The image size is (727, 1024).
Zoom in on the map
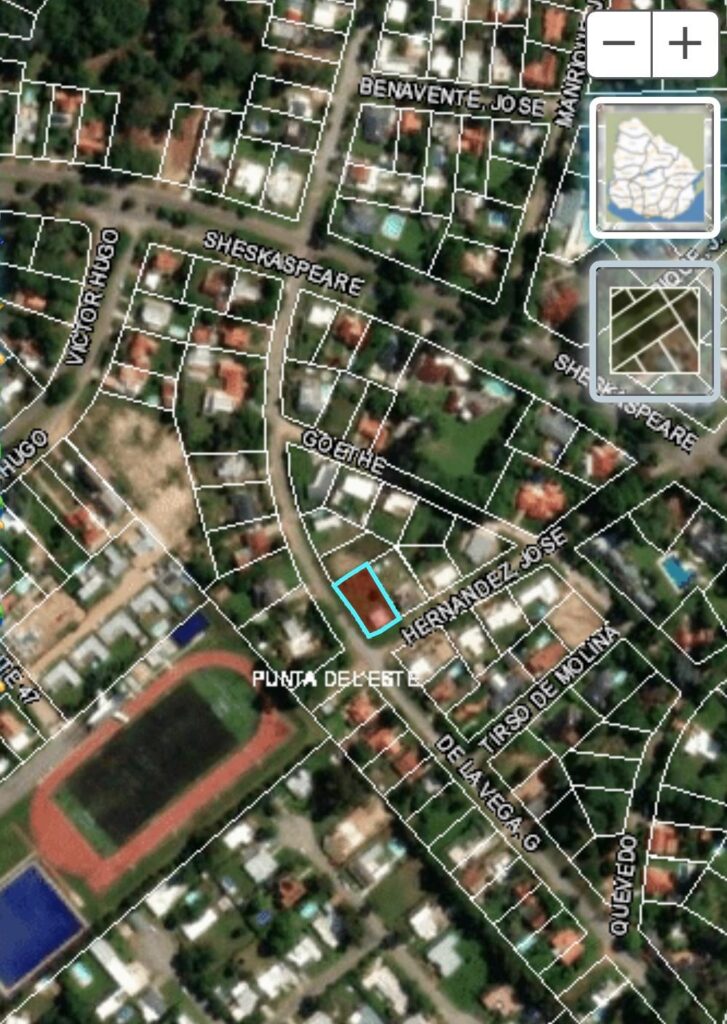click(x=685, y=44)
